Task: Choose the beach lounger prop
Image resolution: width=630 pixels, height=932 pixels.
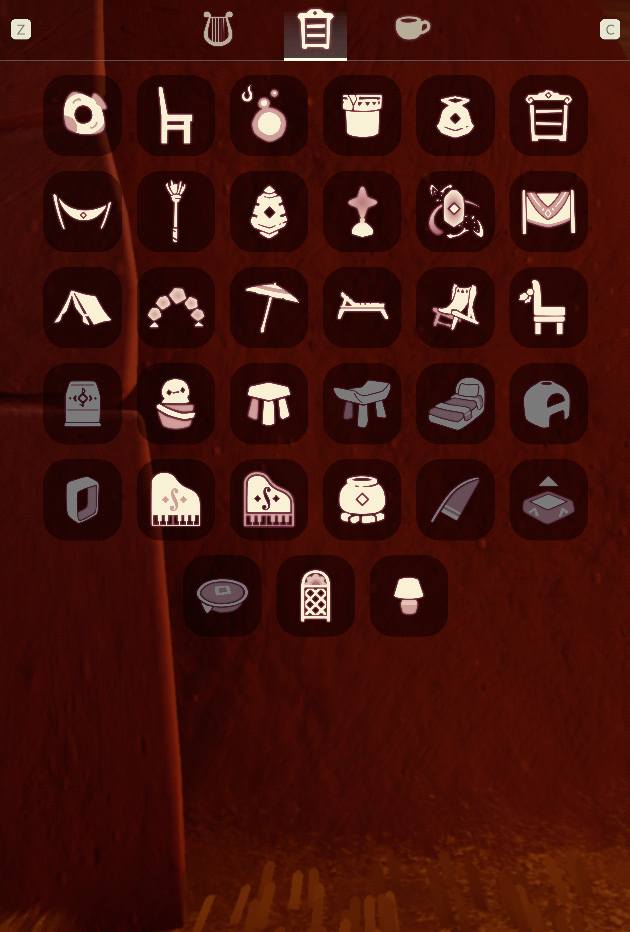Action: [362, 307]
